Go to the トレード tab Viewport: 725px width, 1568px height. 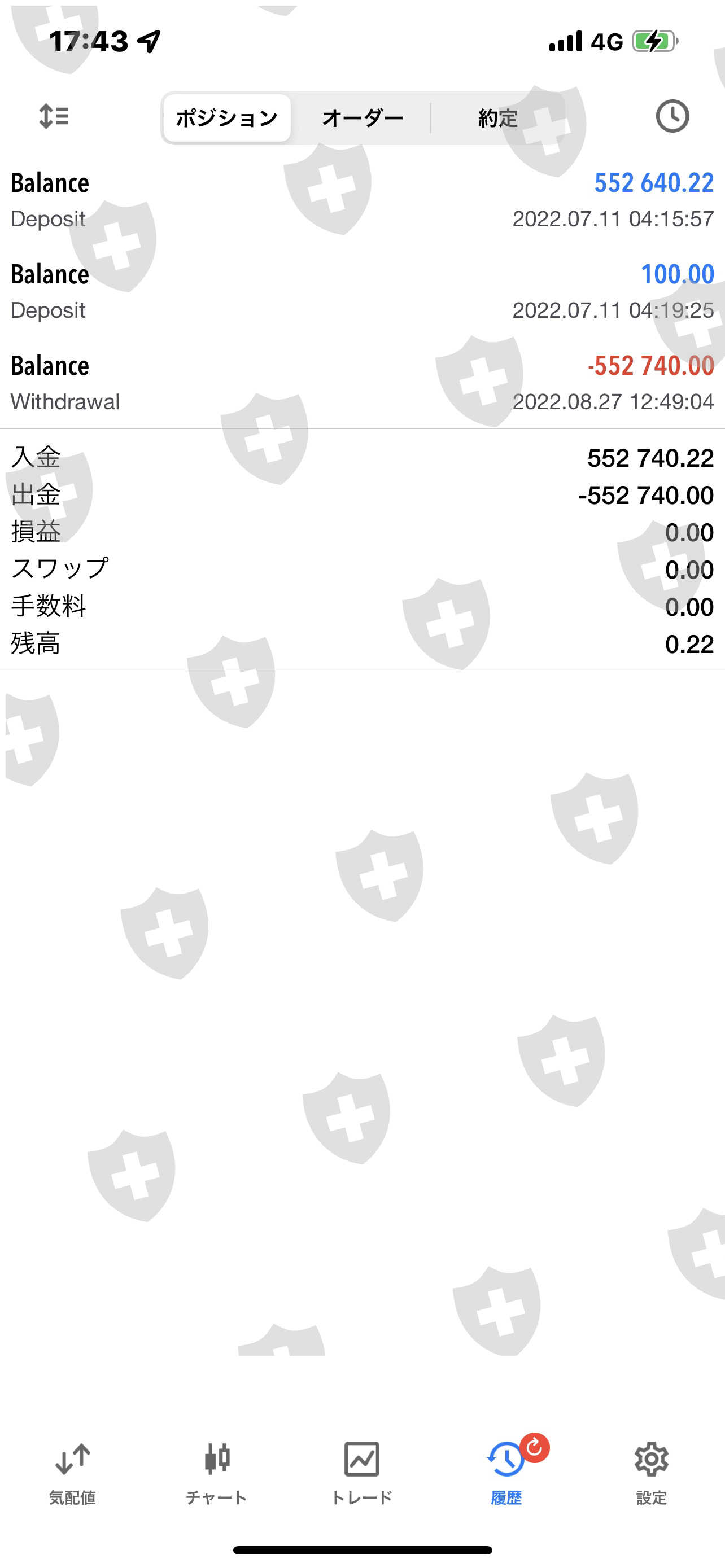coord(361,1473)
